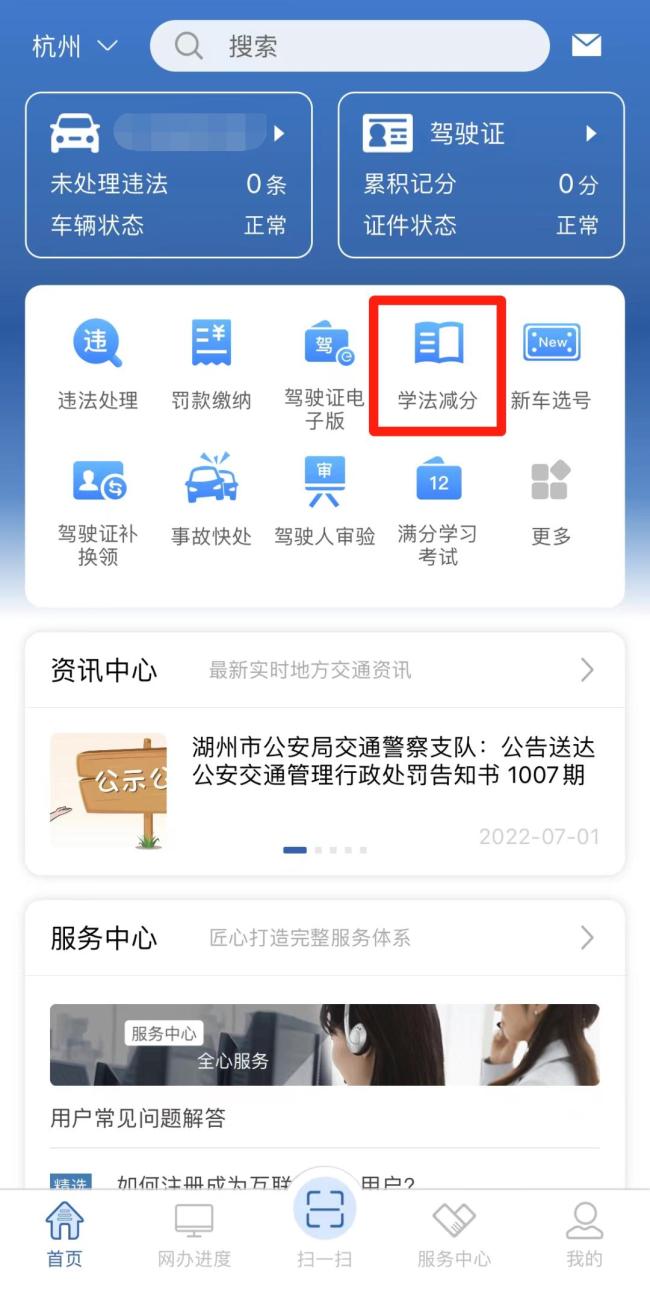
Task: Open the 杭州 city selector dropdown
Action: 75,46
